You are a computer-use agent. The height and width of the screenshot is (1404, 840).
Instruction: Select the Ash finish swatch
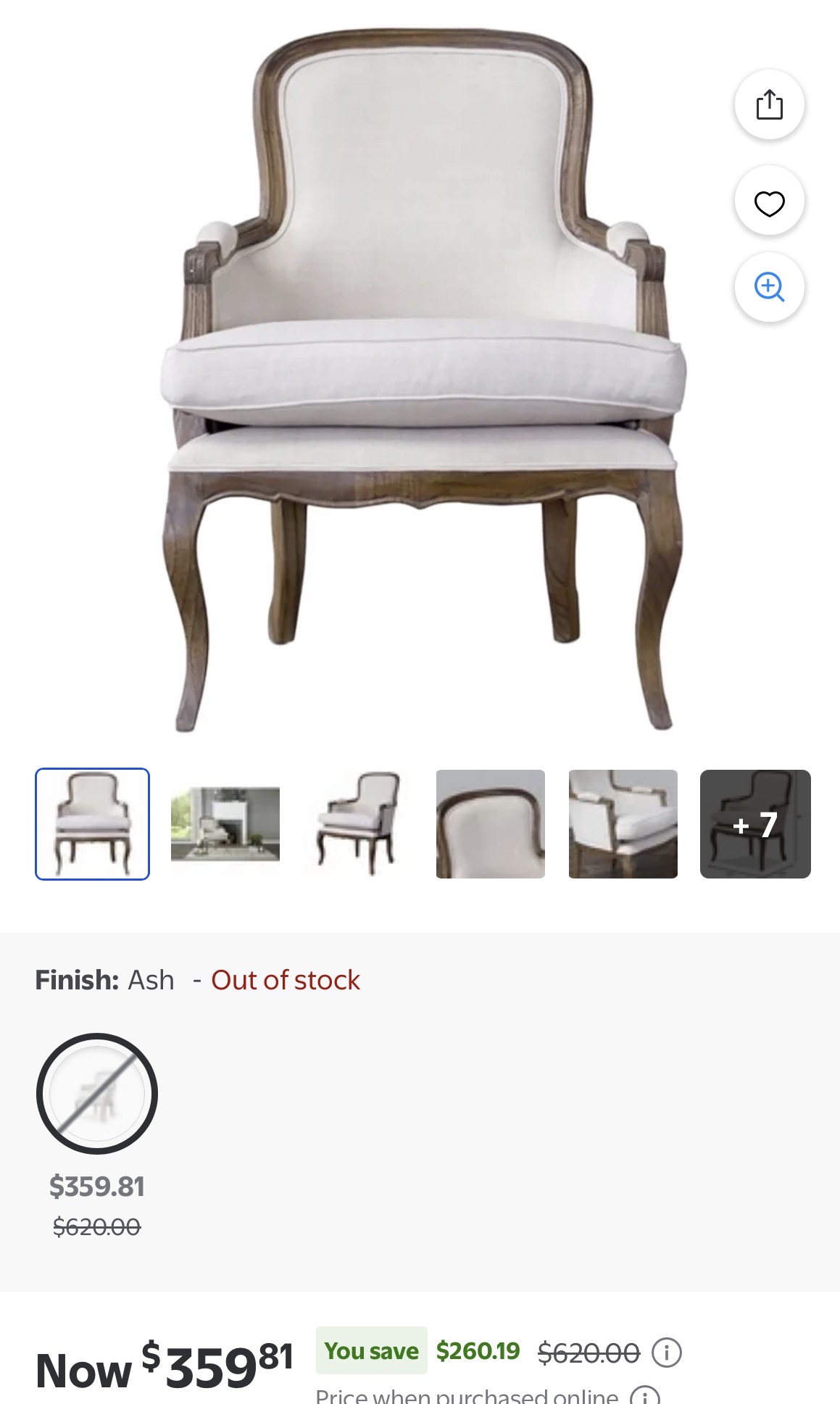[x=96, y=1093]
